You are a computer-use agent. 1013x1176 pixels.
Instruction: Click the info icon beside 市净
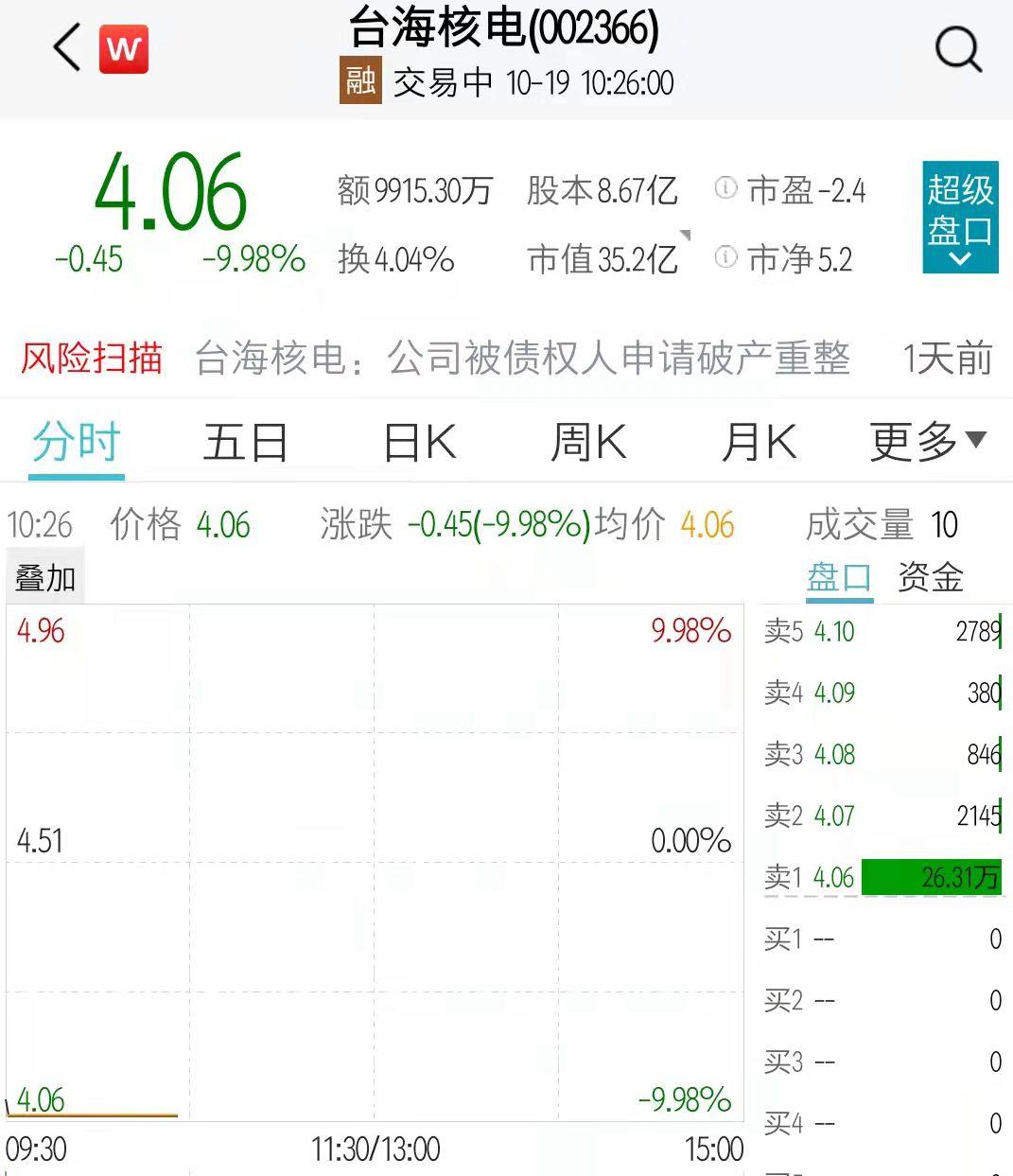[725, 256]
